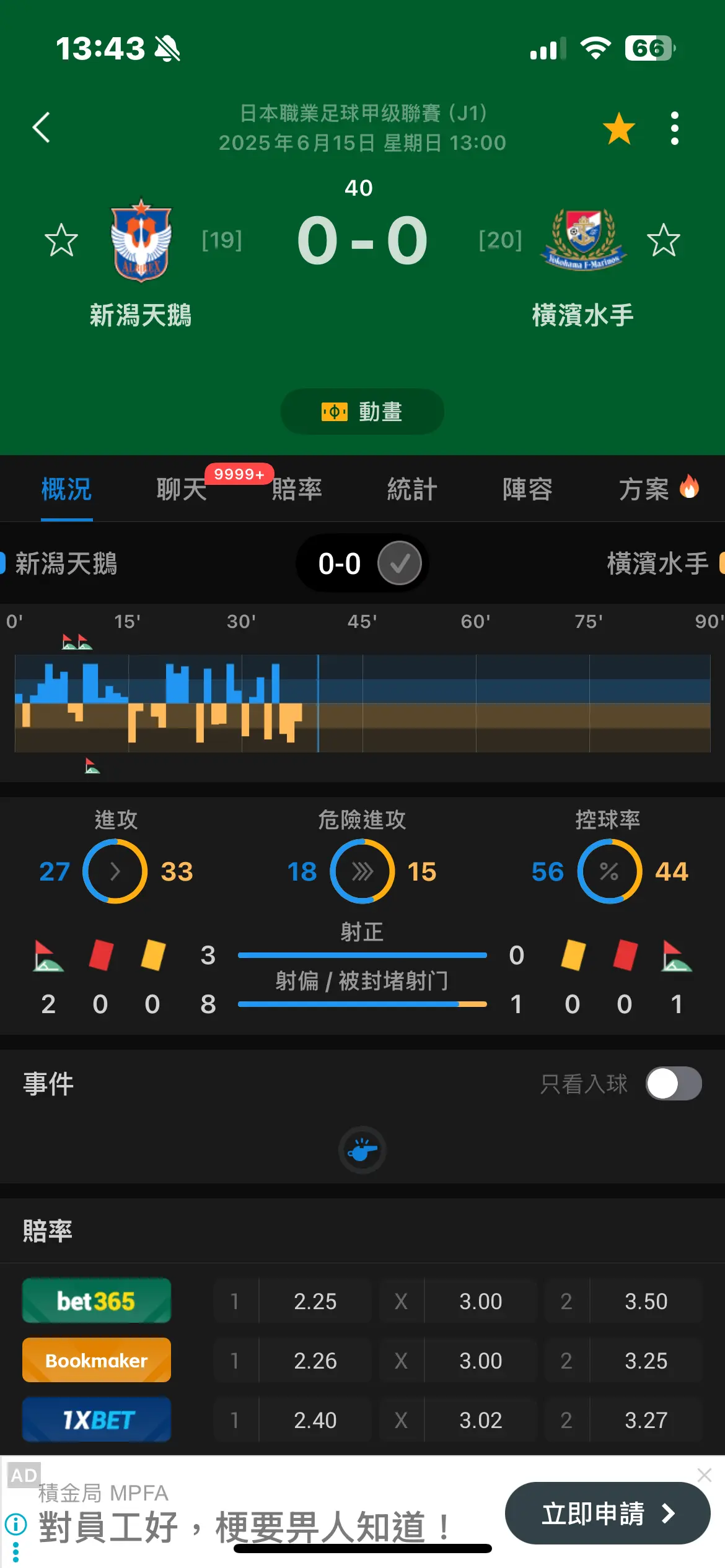The height and width of the screenshot is (1568, 725).
Task: Go back using the top-left arrow
Action: pos(41,128)
